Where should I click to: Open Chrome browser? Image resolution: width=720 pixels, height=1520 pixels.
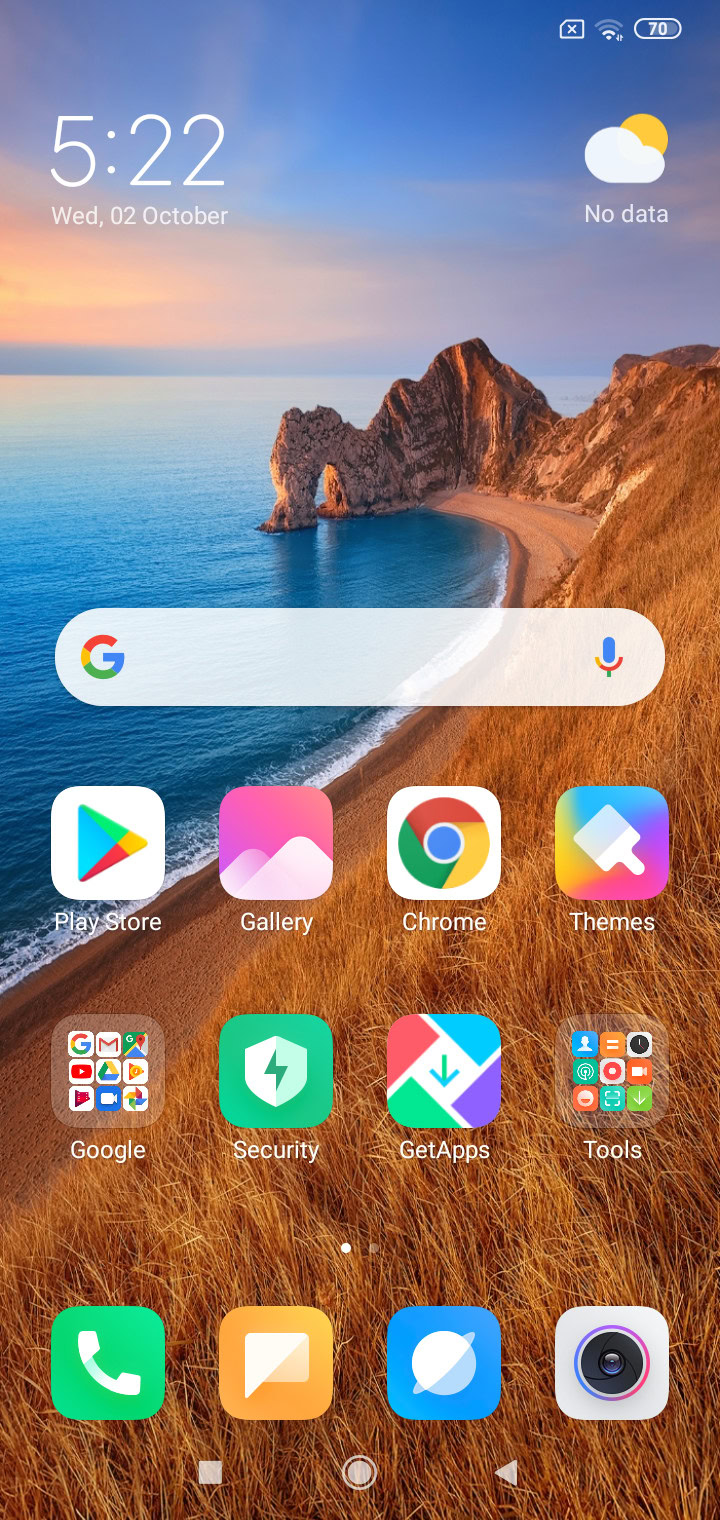(444, 843)
